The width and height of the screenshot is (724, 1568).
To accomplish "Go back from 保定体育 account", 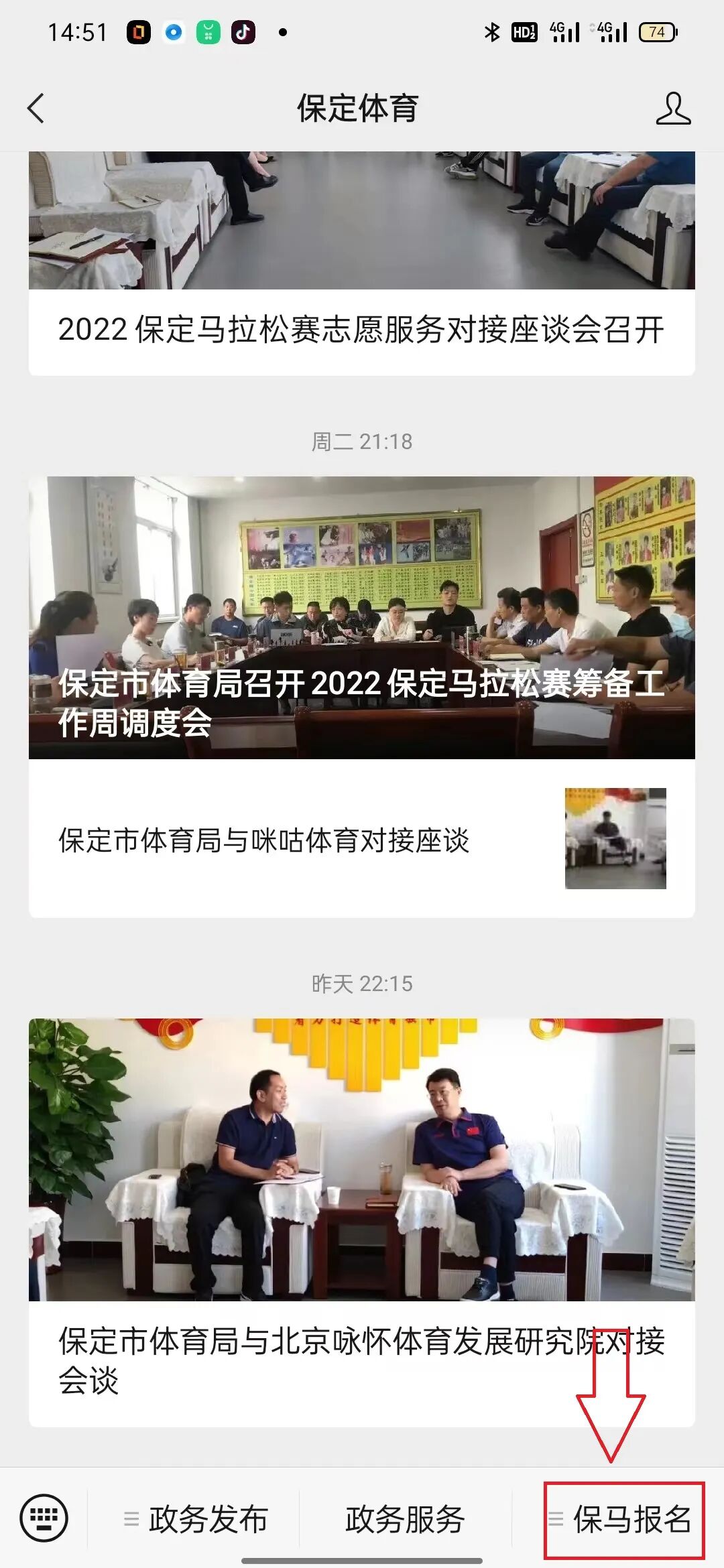I will [x=36, y=108].
